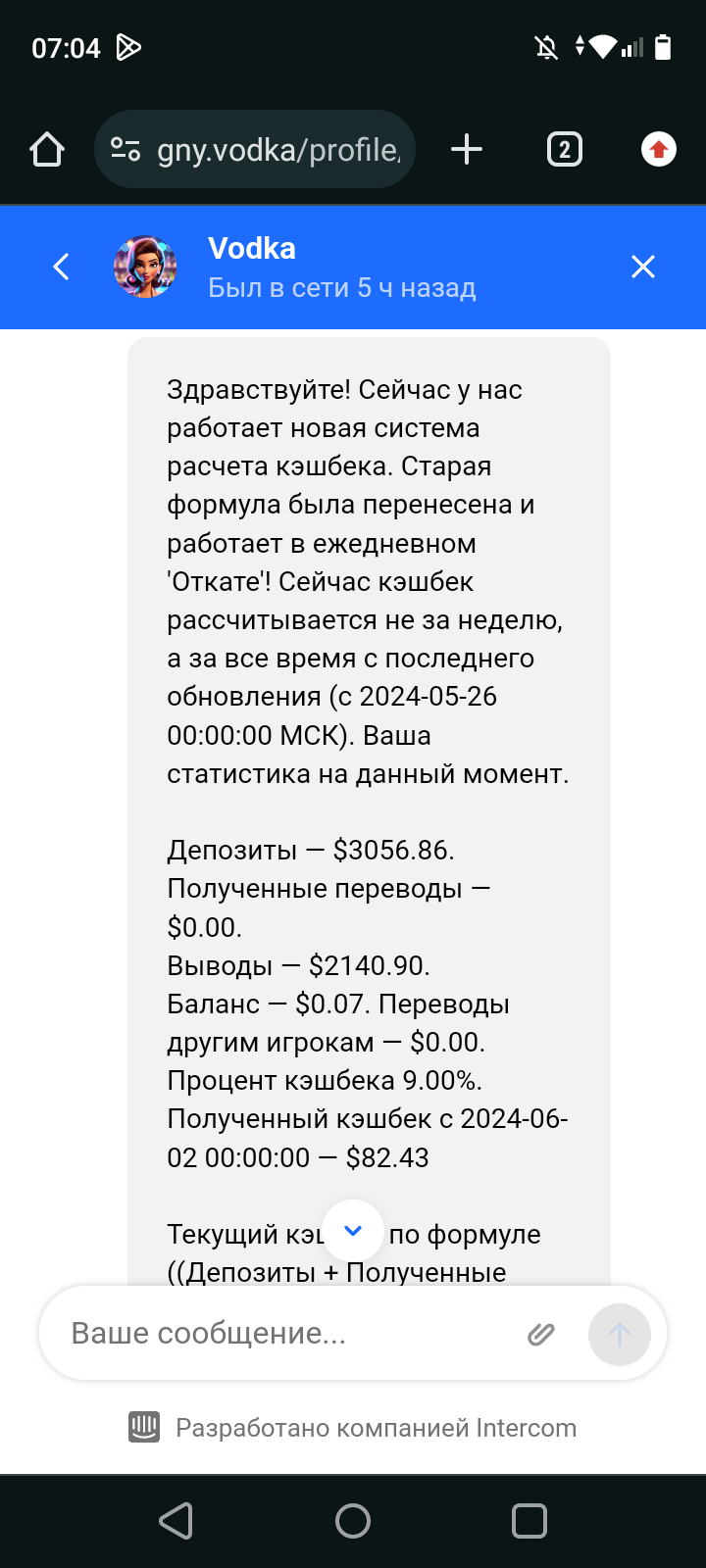
Task: Tap the message input field
Action: 284,1333
